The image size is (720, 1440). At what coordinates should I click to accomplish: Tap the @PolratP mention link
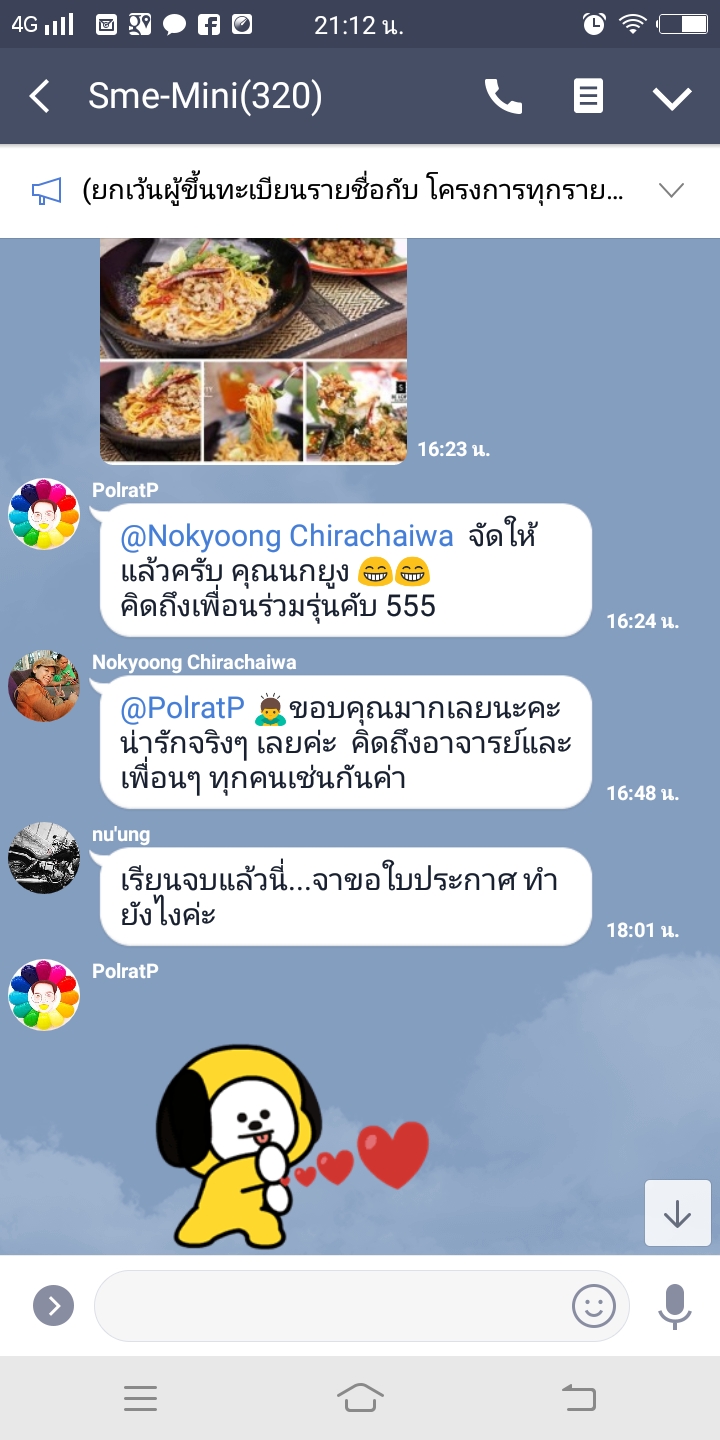182,708
